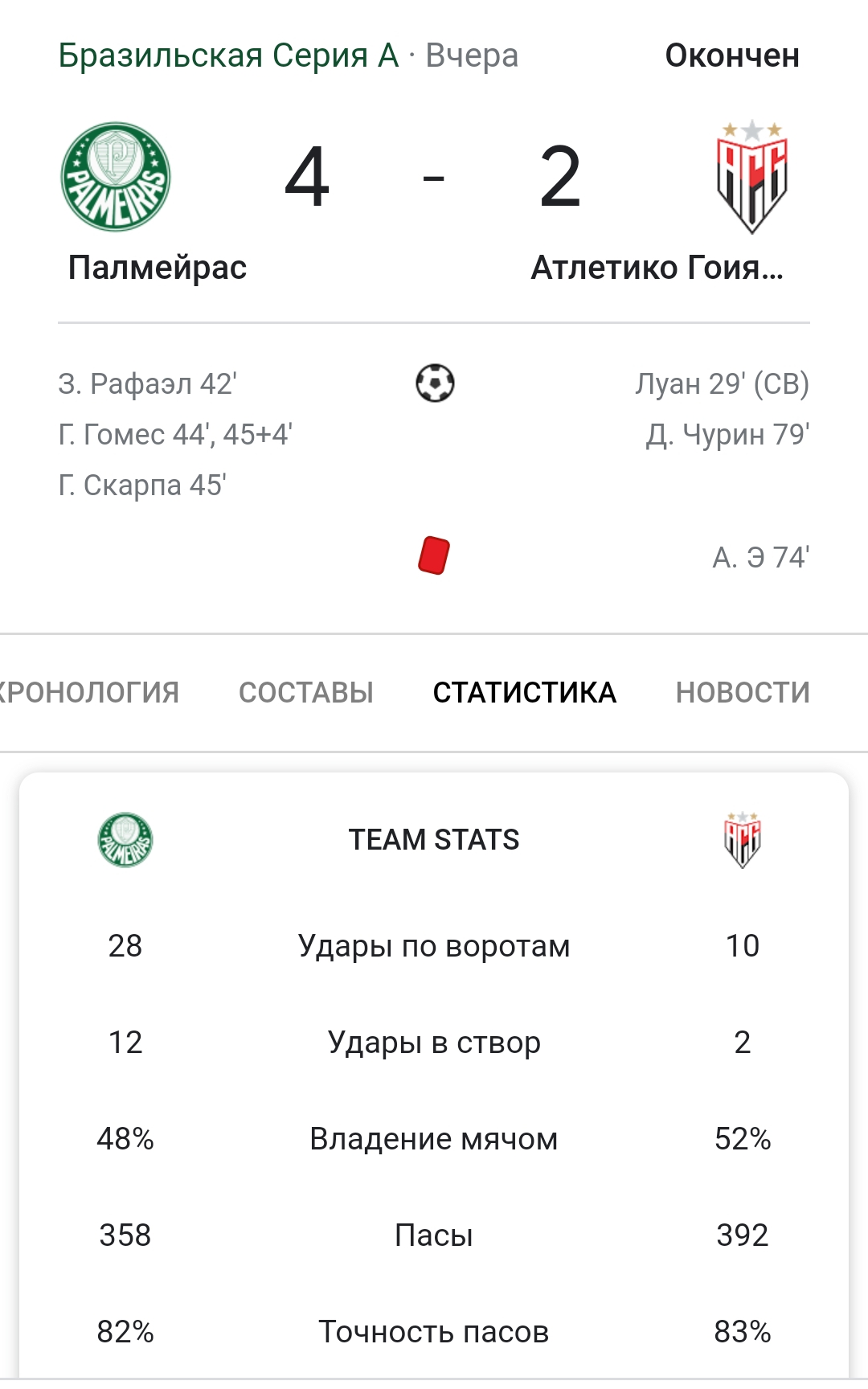Switch to the Хронология tab
Image resolution: width=868 pixels, height=1389 pixels.
(88, 692)
